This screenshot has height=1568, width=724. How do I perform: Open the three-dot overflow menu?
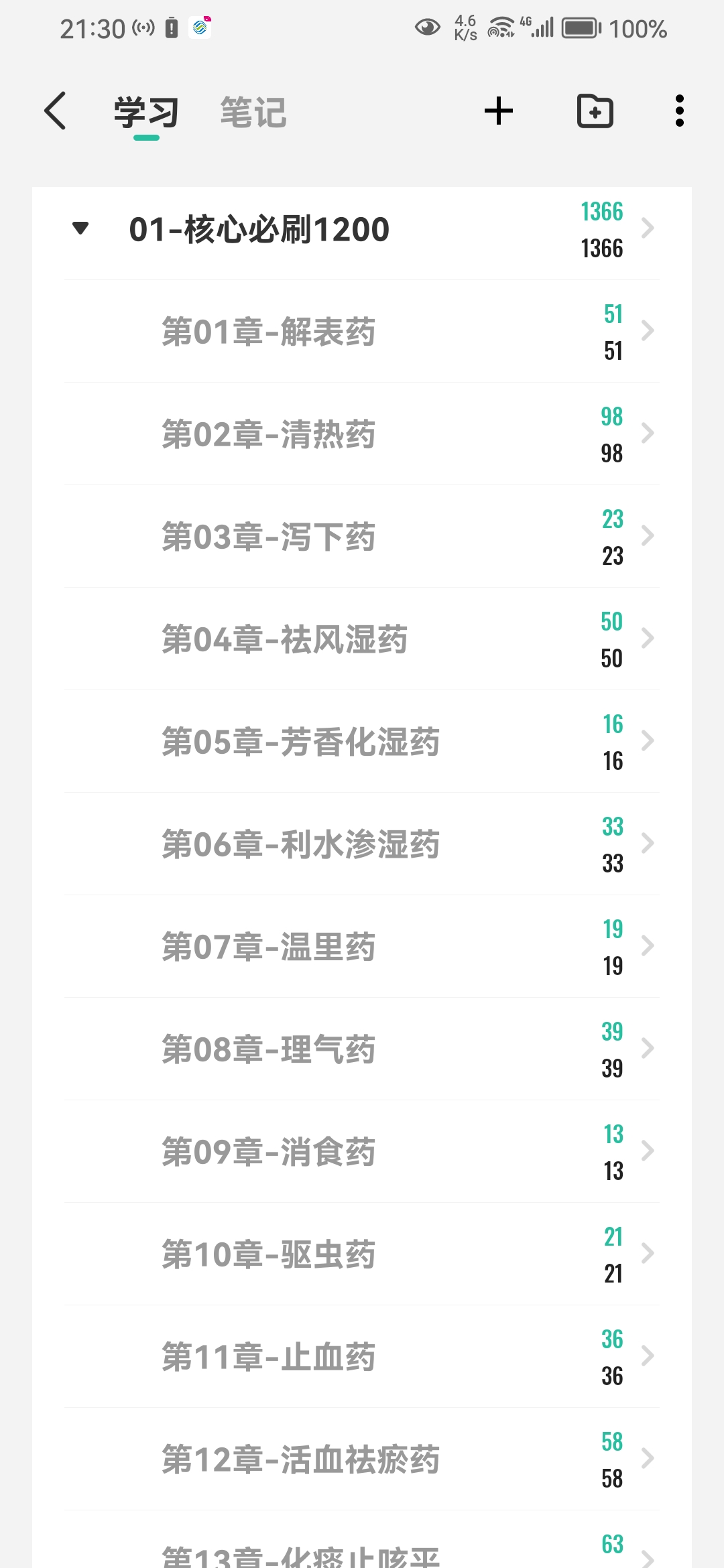680,111
